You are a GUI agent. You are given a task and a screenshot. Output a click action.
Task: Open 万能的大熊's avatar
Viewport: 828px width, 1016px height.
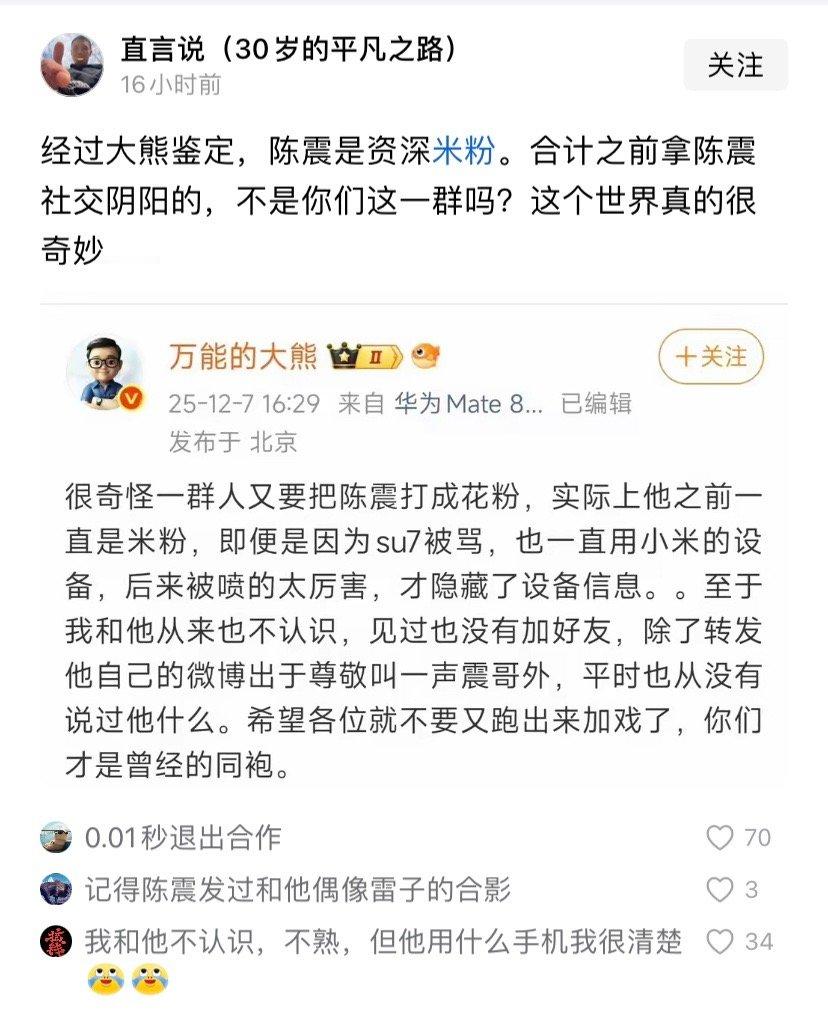click(100, 367)
